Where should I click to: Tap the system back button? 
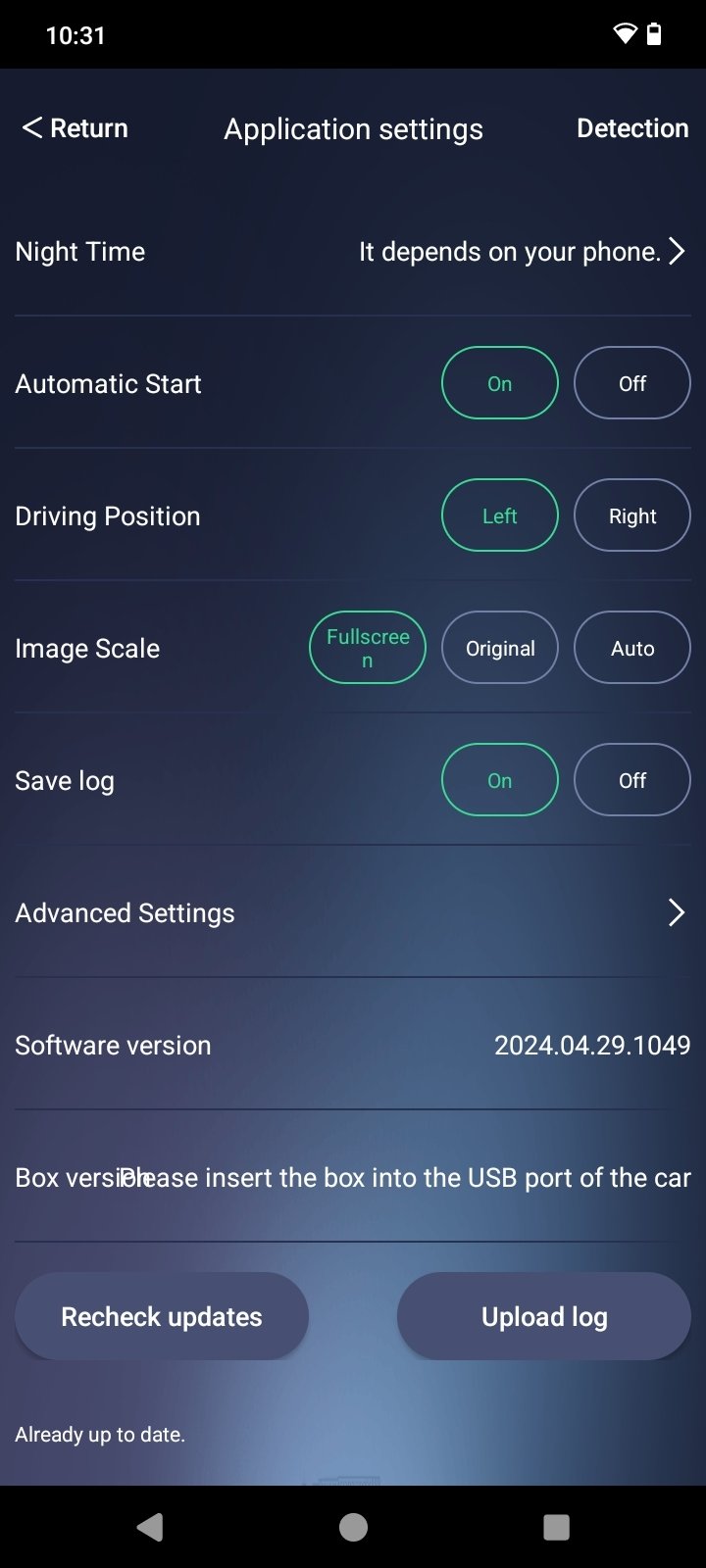click(x=150, y=1527)
